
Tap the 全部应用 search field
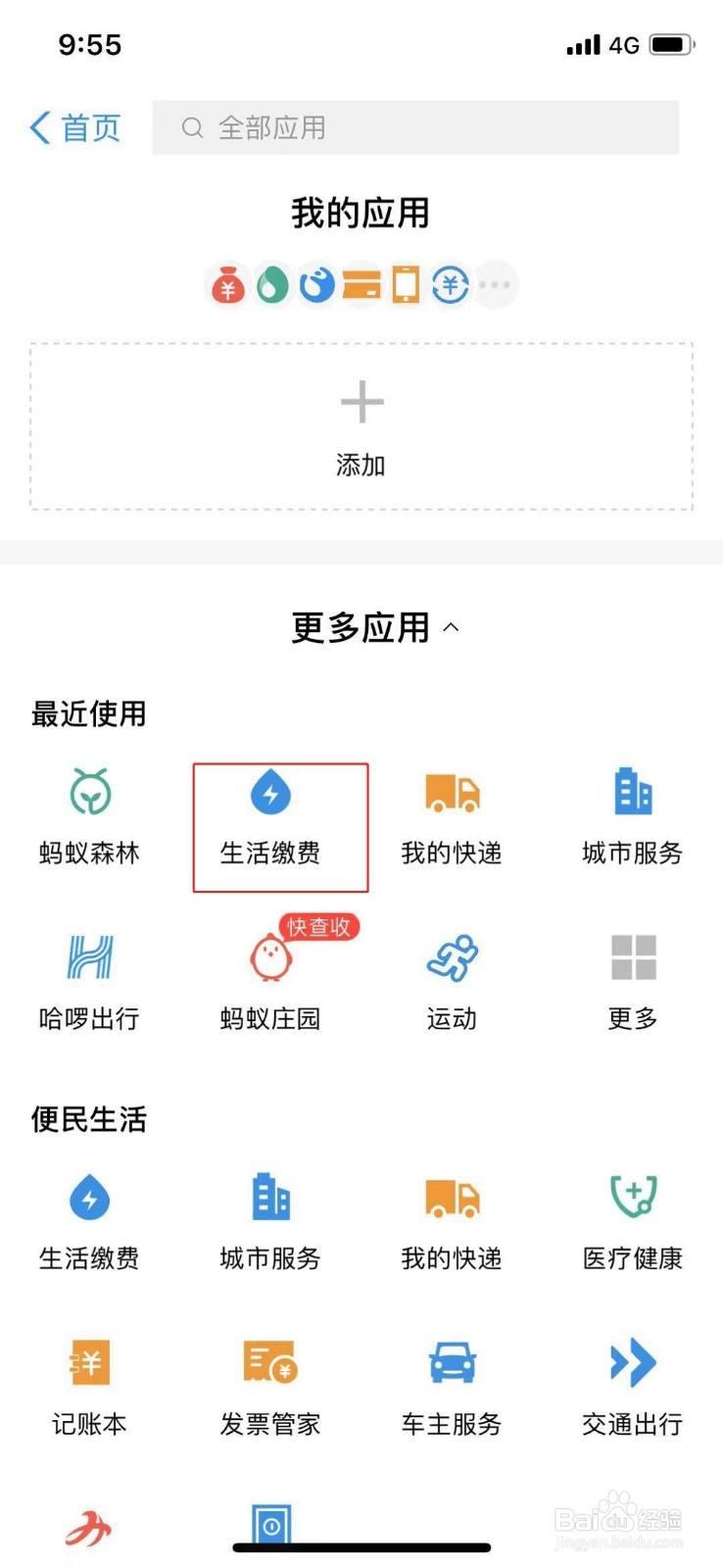tap(416, 127)
